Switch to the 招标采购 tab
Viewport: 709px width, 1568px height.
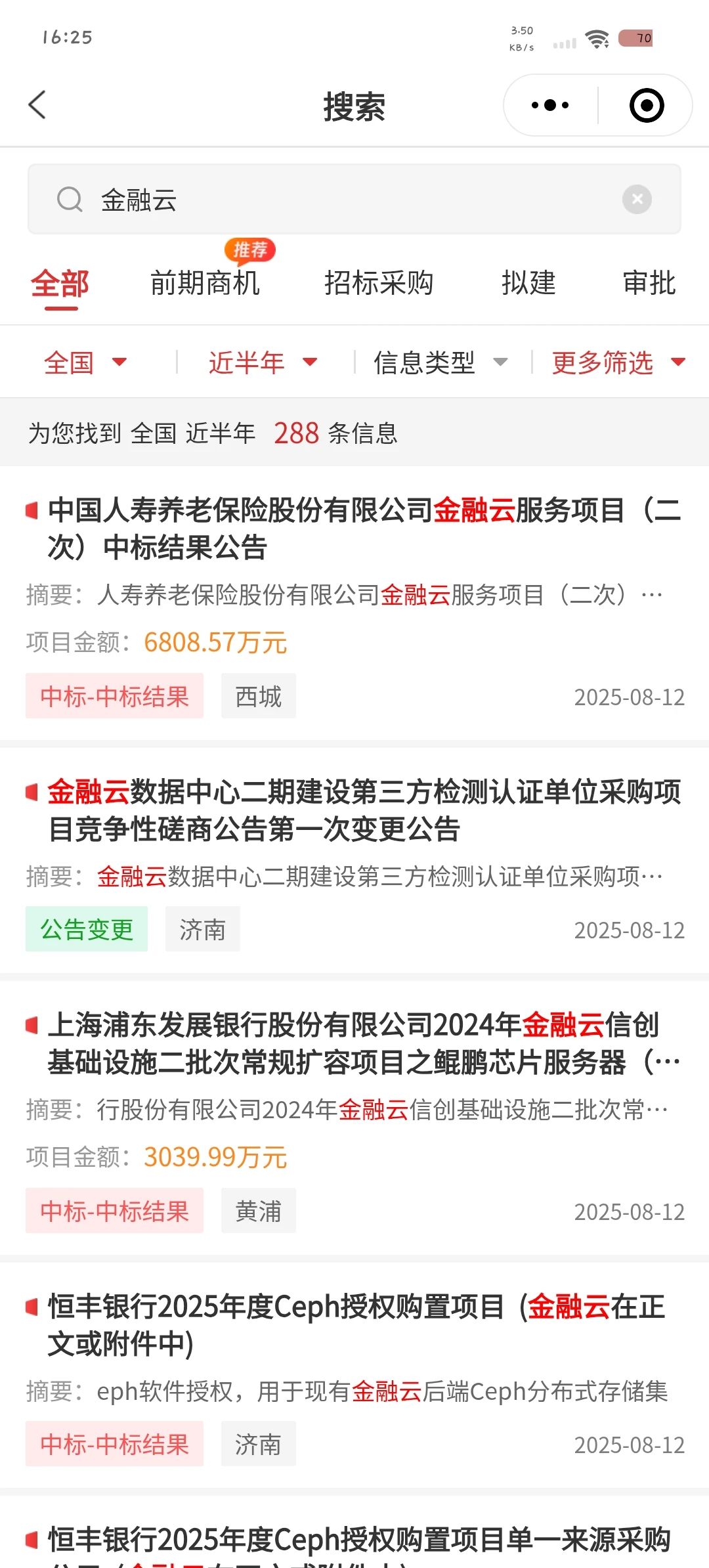379,284
